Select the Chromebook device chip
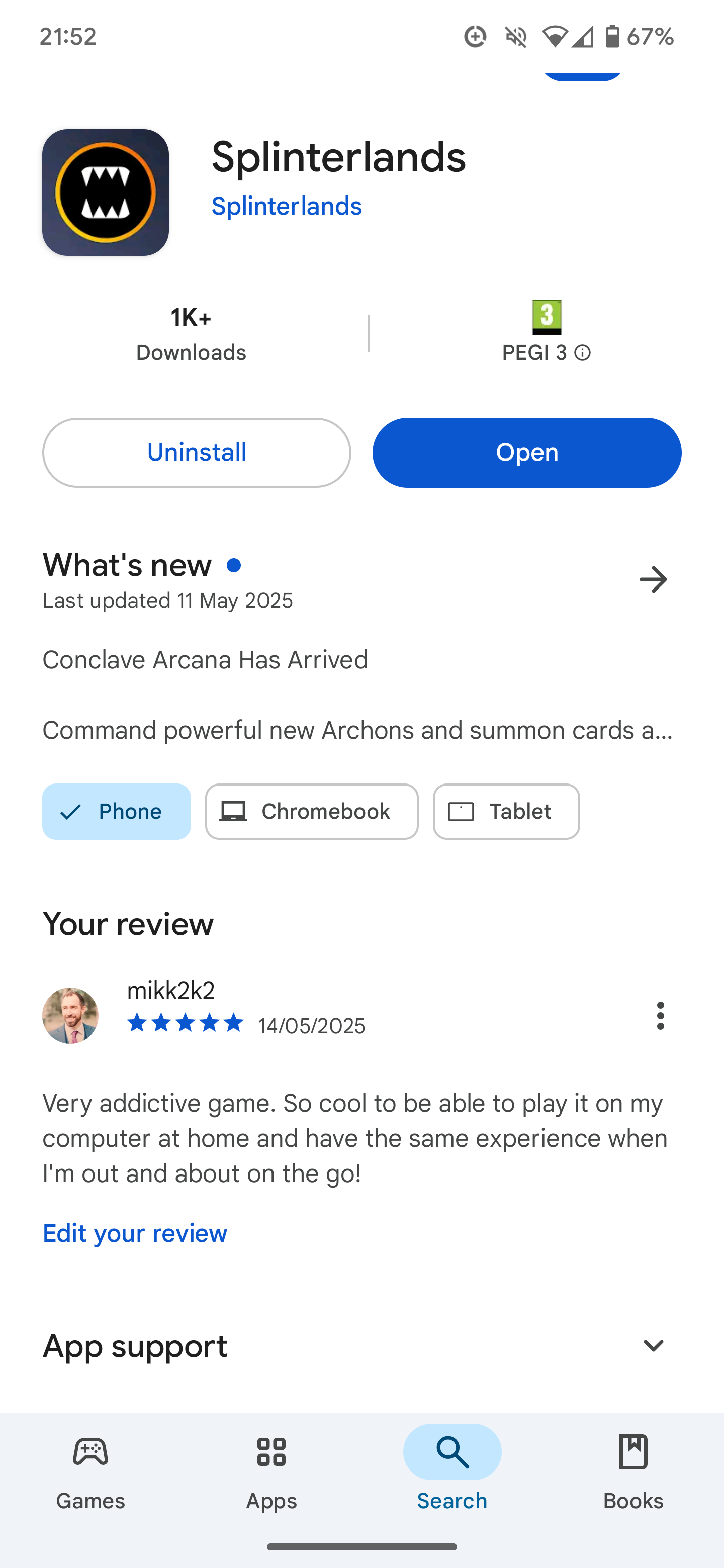The image size is (724, 1568). click(x=312, y=812)
